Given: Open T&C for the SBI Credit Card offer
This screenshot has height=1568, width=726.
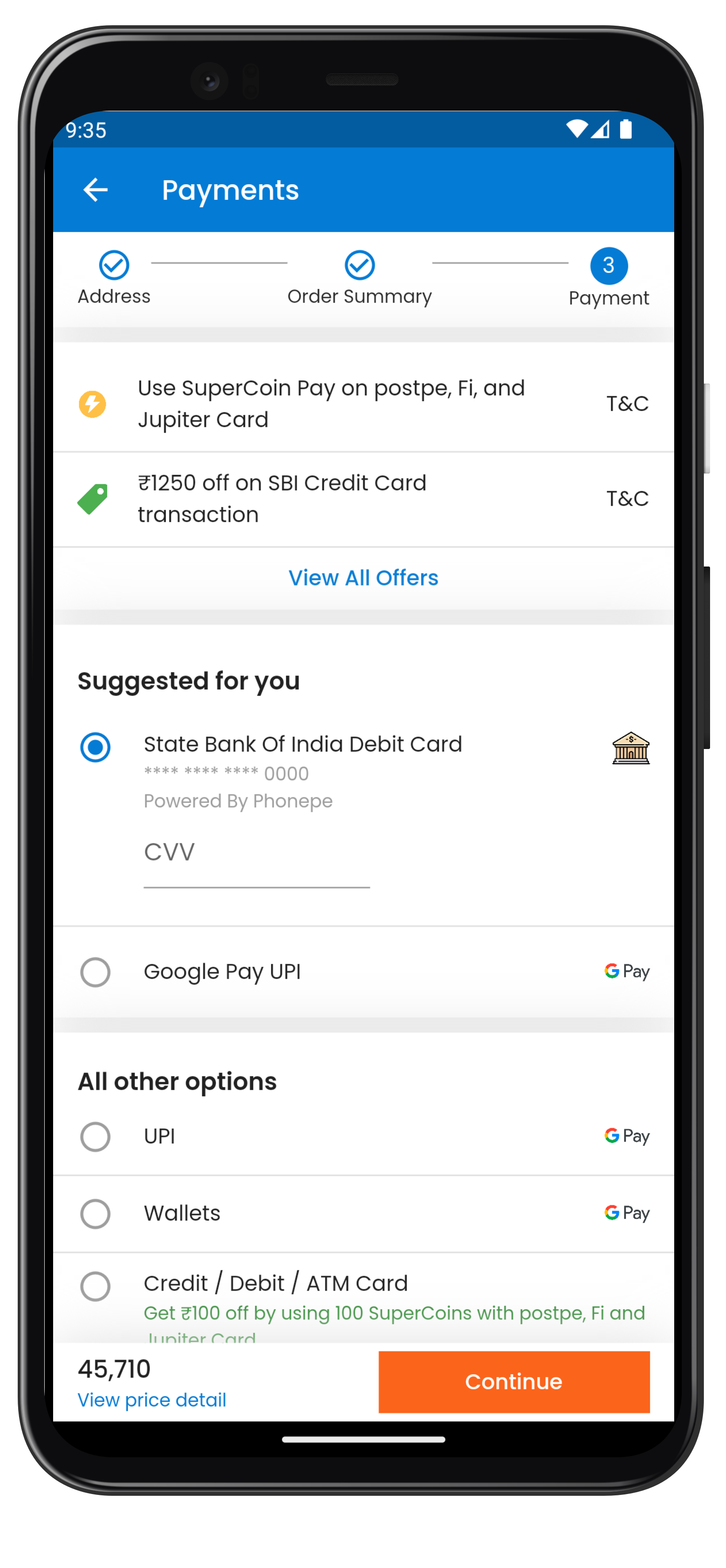Looking at the screenshot, I should 627,498.
